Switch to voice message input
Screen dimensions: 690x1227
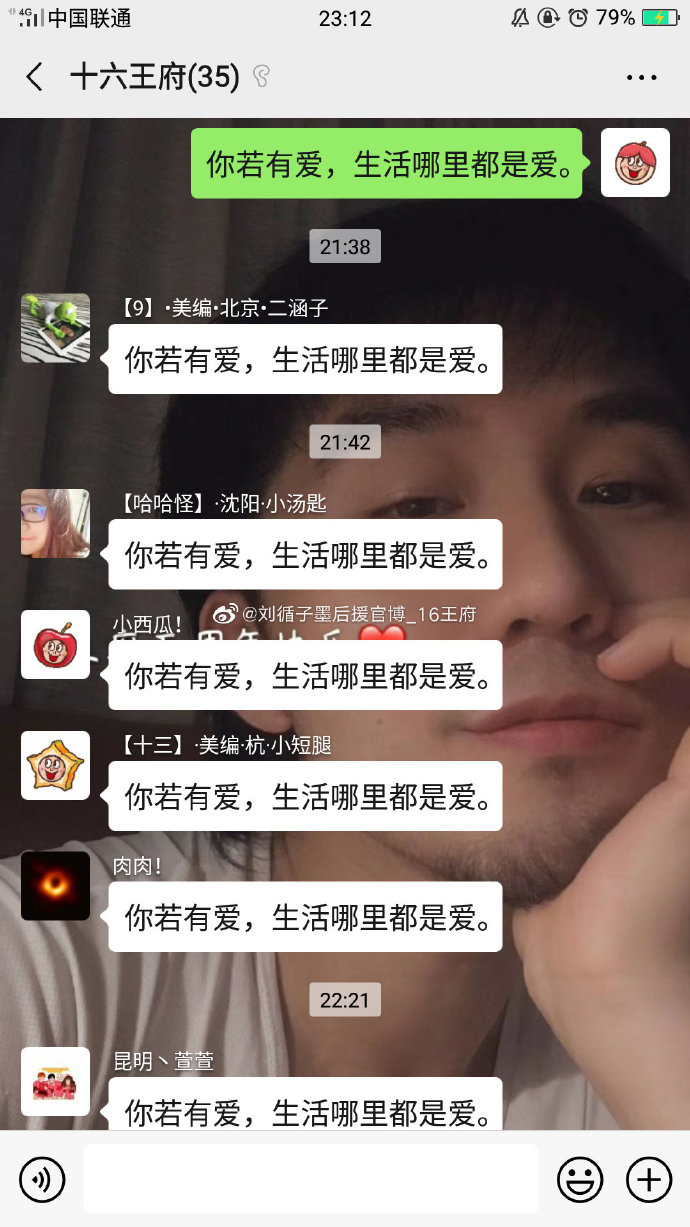(x=42, y=1180)
